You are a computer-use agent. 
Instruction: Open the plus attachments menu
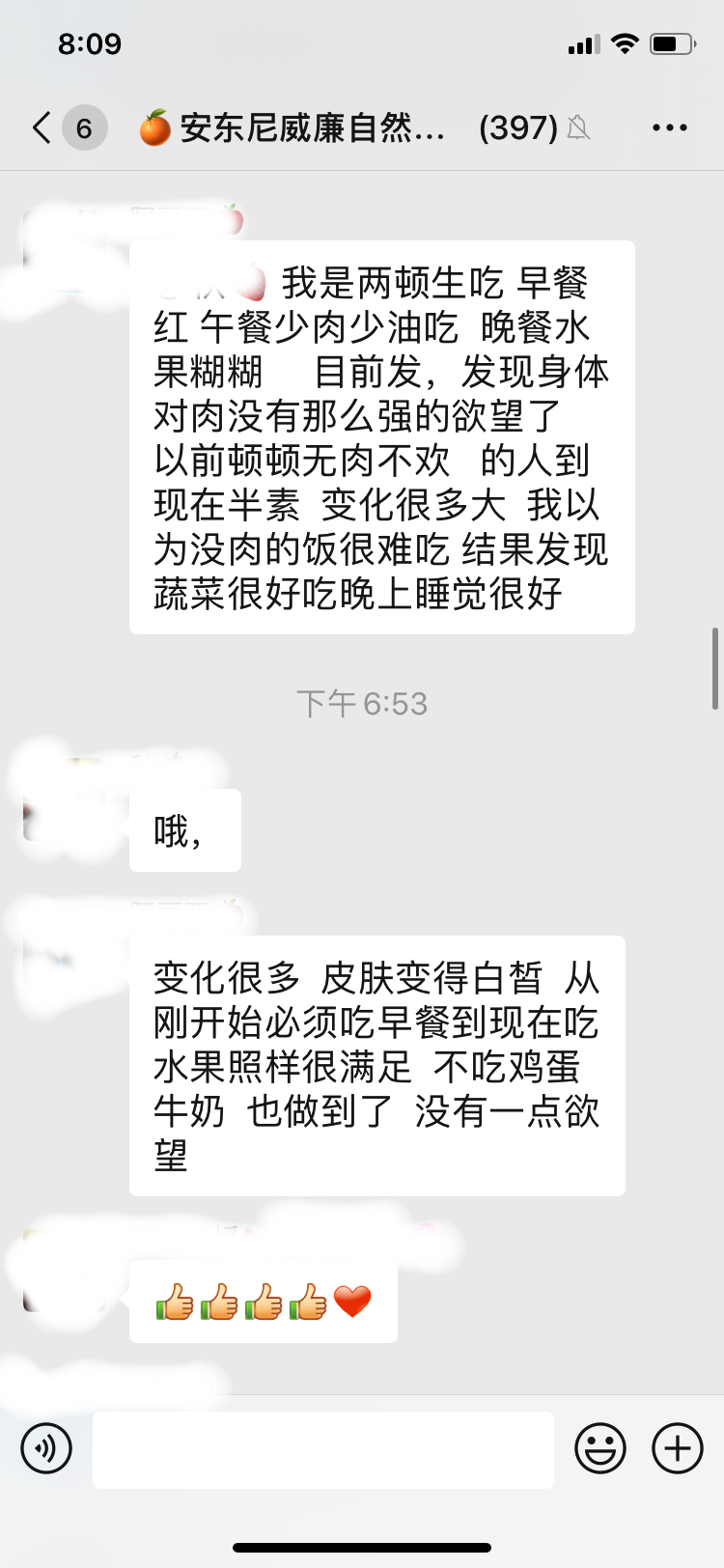678,1448
